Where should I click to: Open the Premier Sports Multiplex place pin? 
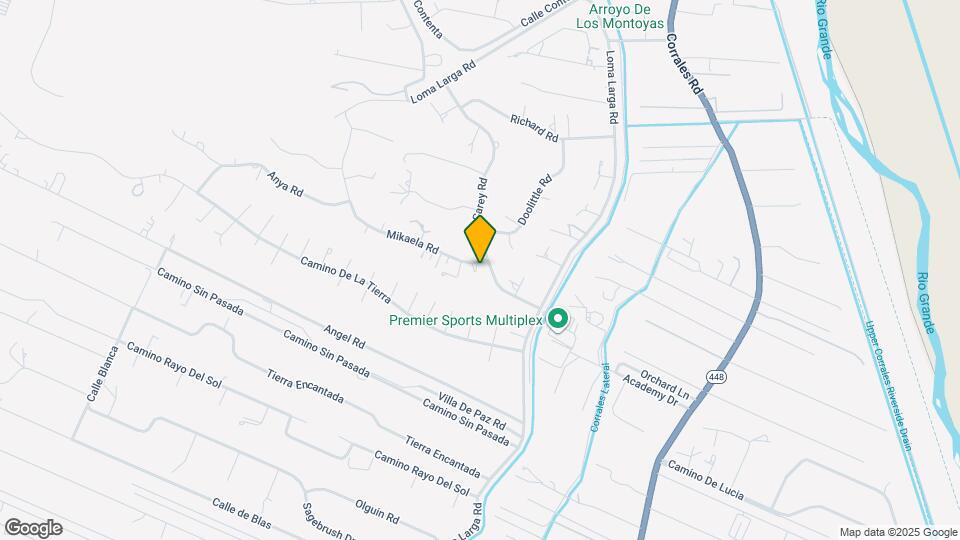click(557, 320)
